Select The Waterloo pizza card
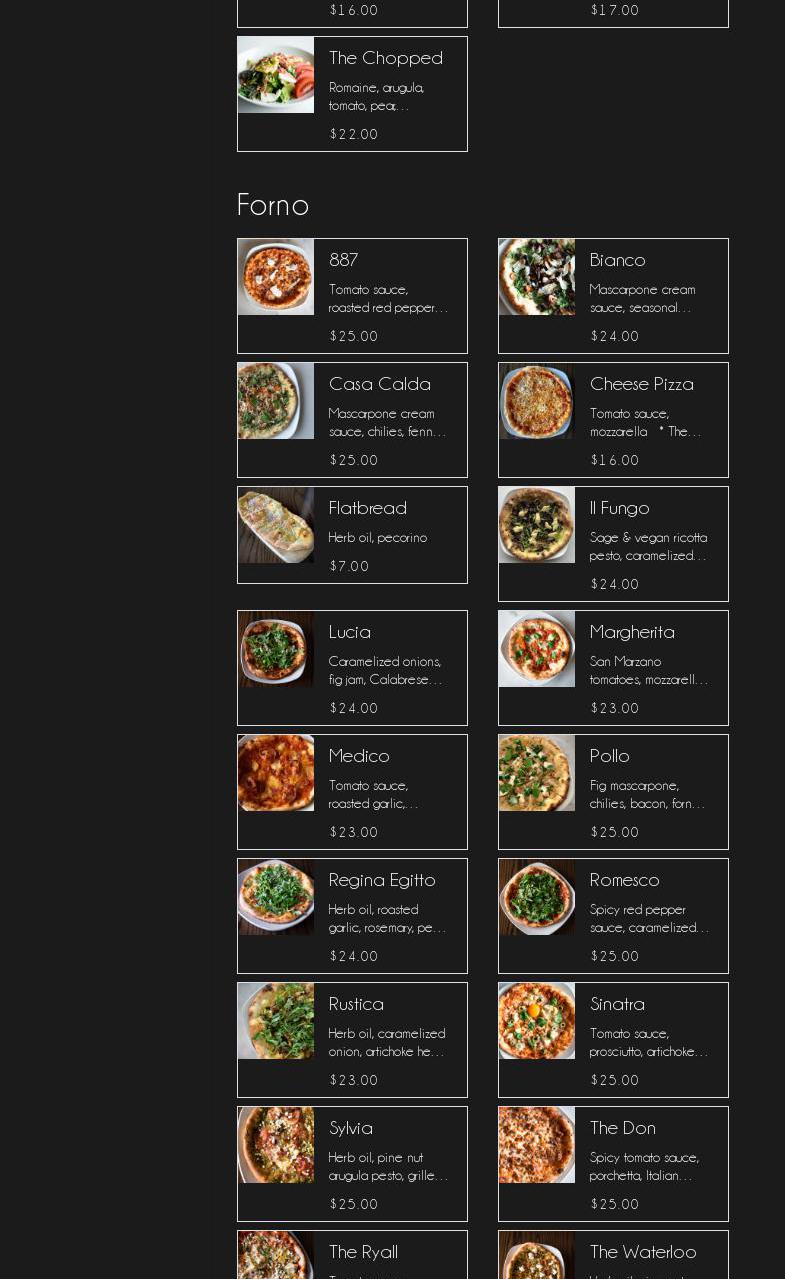This screenshot has height=1279, width=785. click(613, 1255)
